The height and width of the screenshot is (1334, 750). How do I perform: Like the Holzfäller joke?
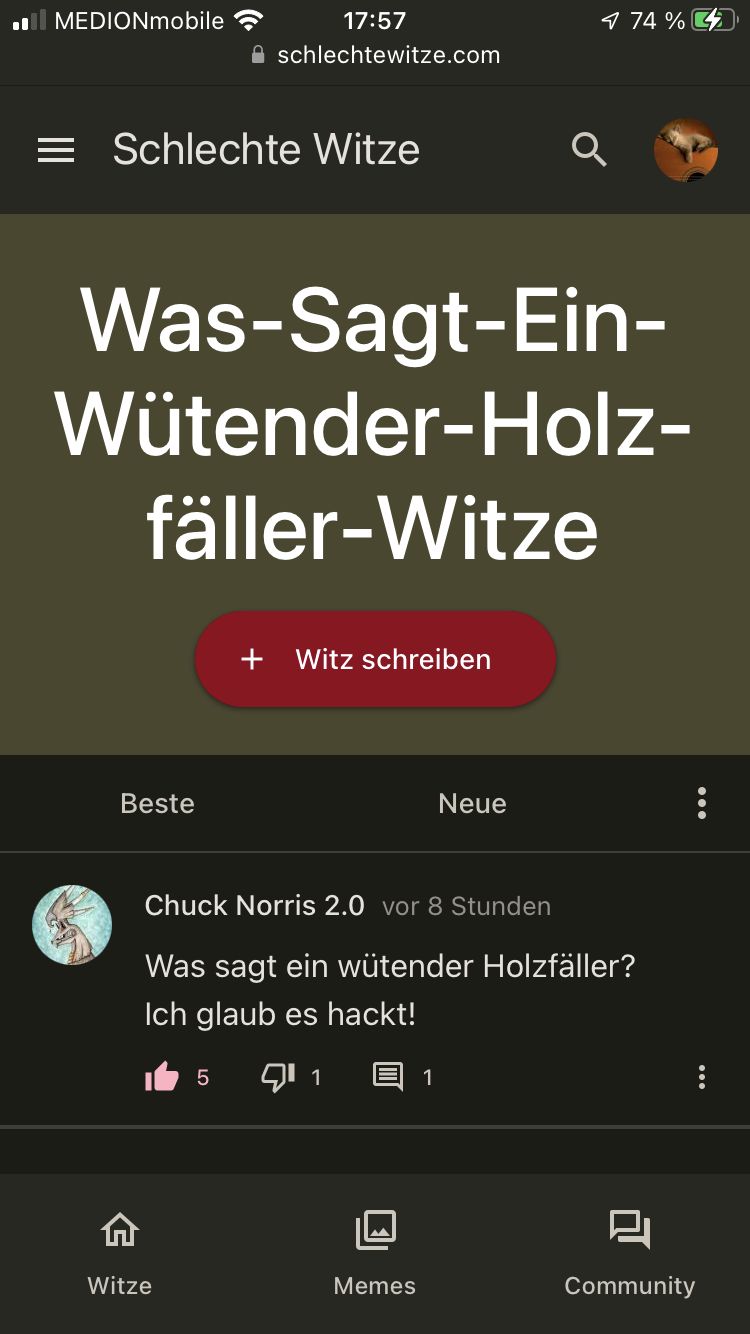[x=162, y=1077]
